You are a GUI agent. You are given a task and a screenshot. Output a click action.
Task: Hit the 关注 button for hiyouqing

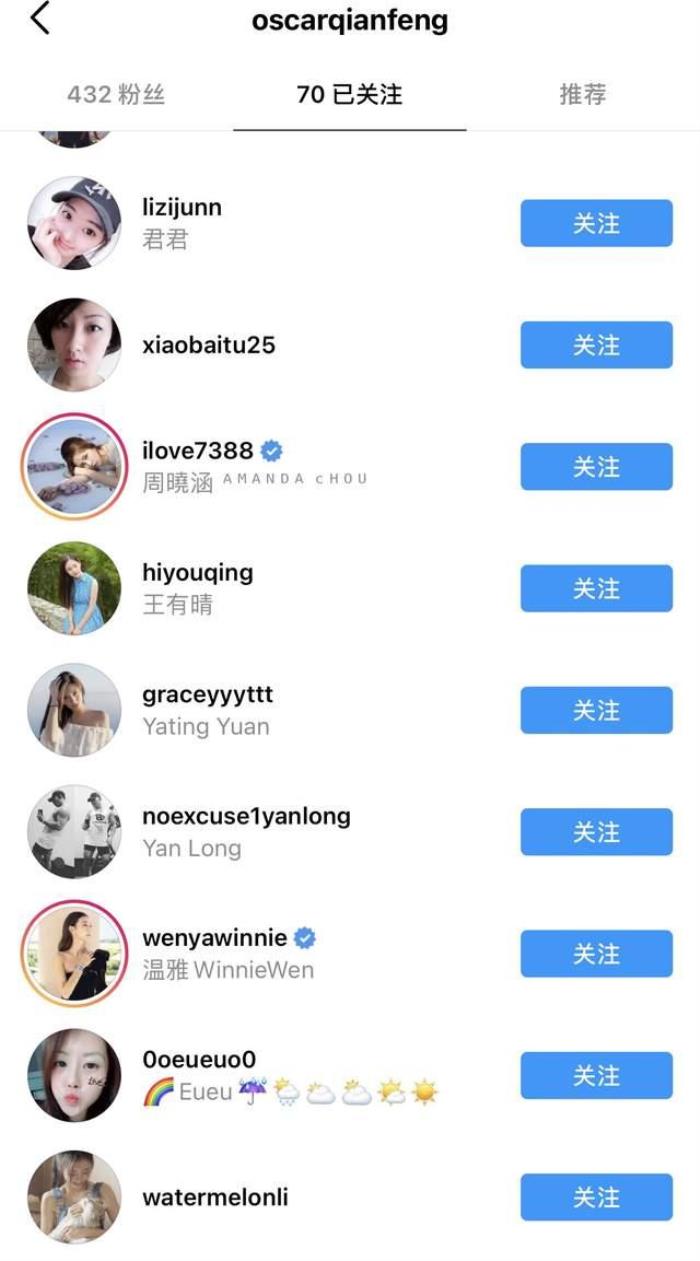[596, 588]
